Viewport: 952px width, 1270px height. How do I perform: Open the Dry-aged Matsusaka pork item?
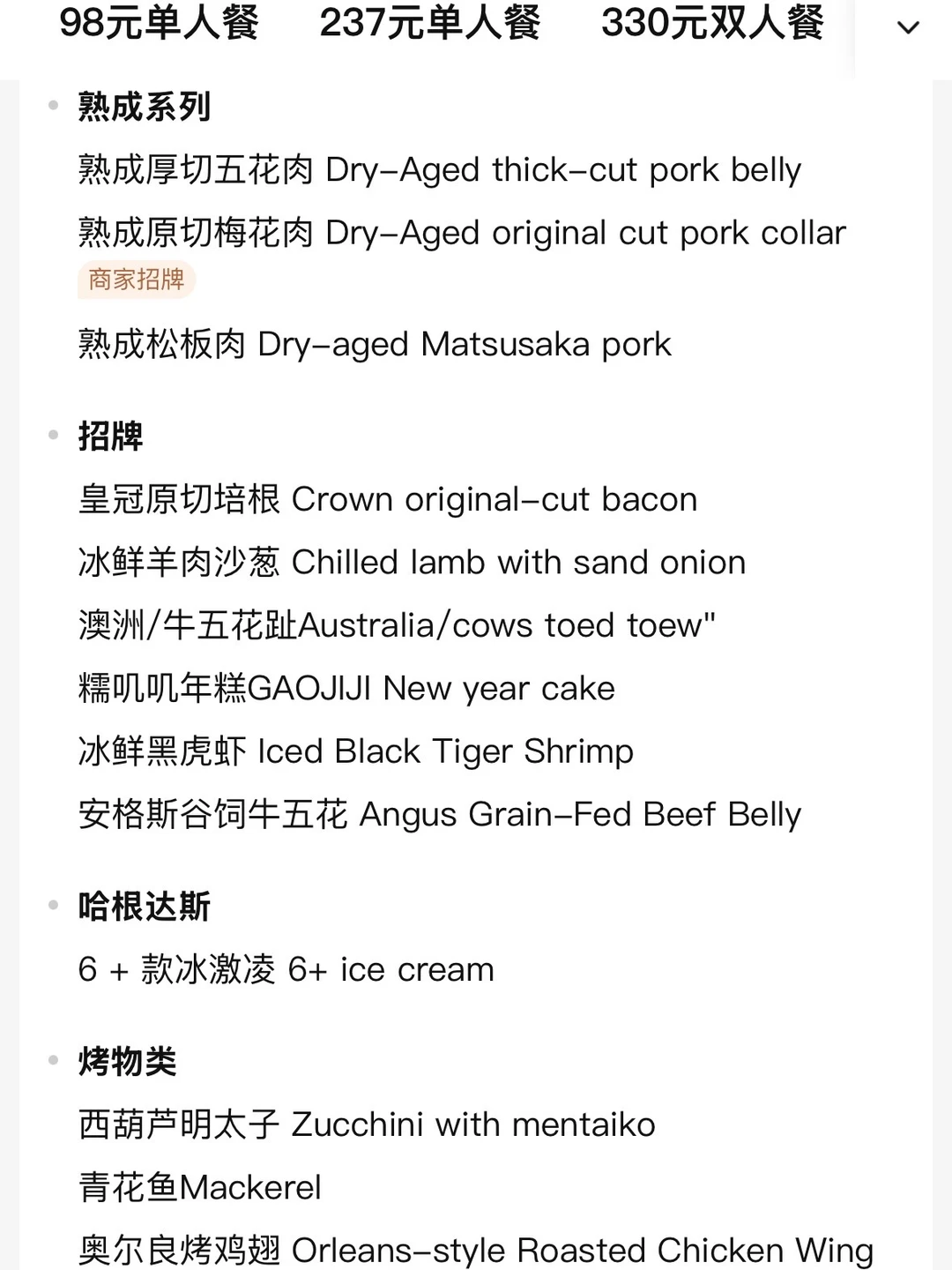tap(373, 344)
